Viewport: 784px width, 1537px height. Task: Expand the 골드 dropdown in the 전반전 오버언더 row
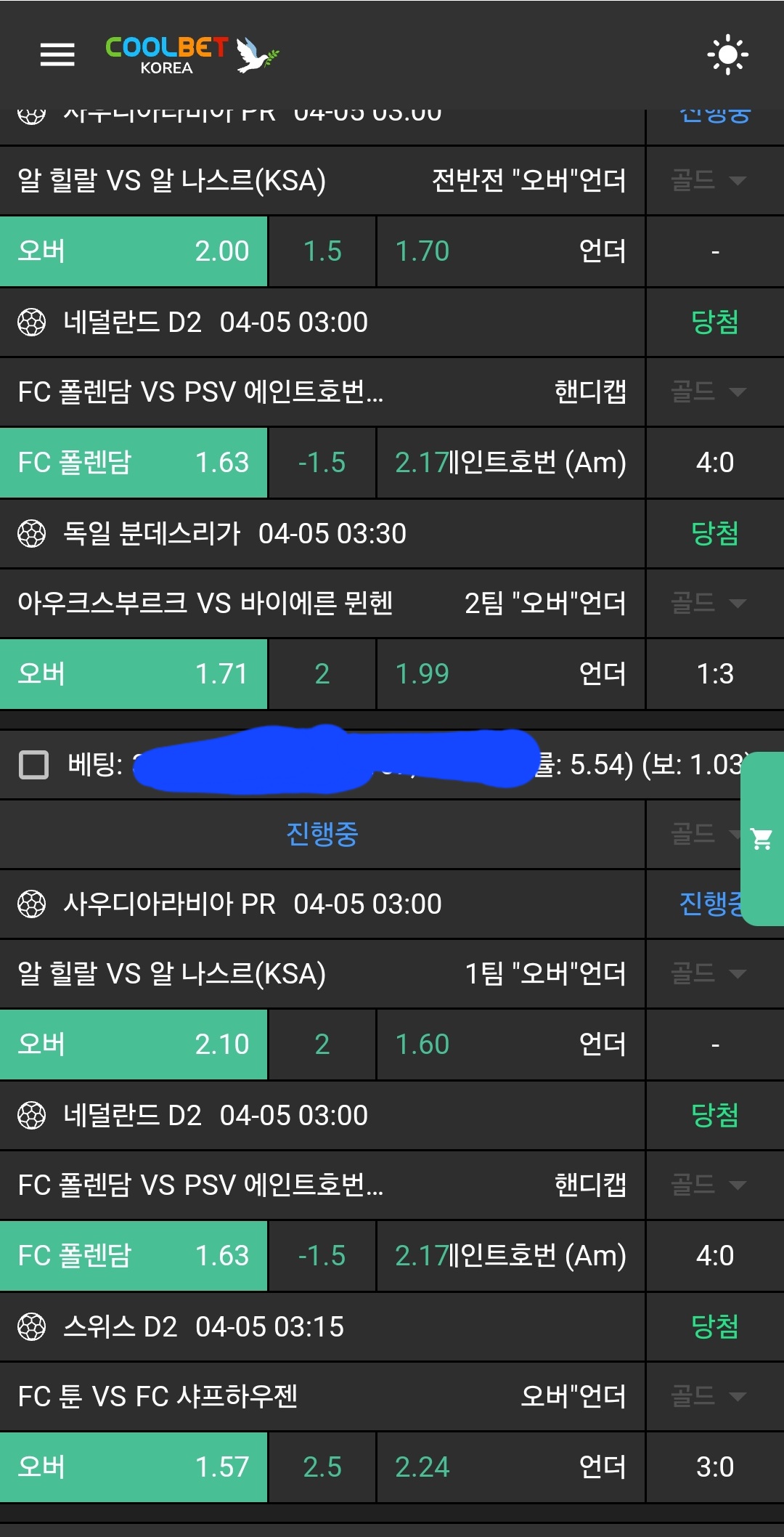(709, 180)
